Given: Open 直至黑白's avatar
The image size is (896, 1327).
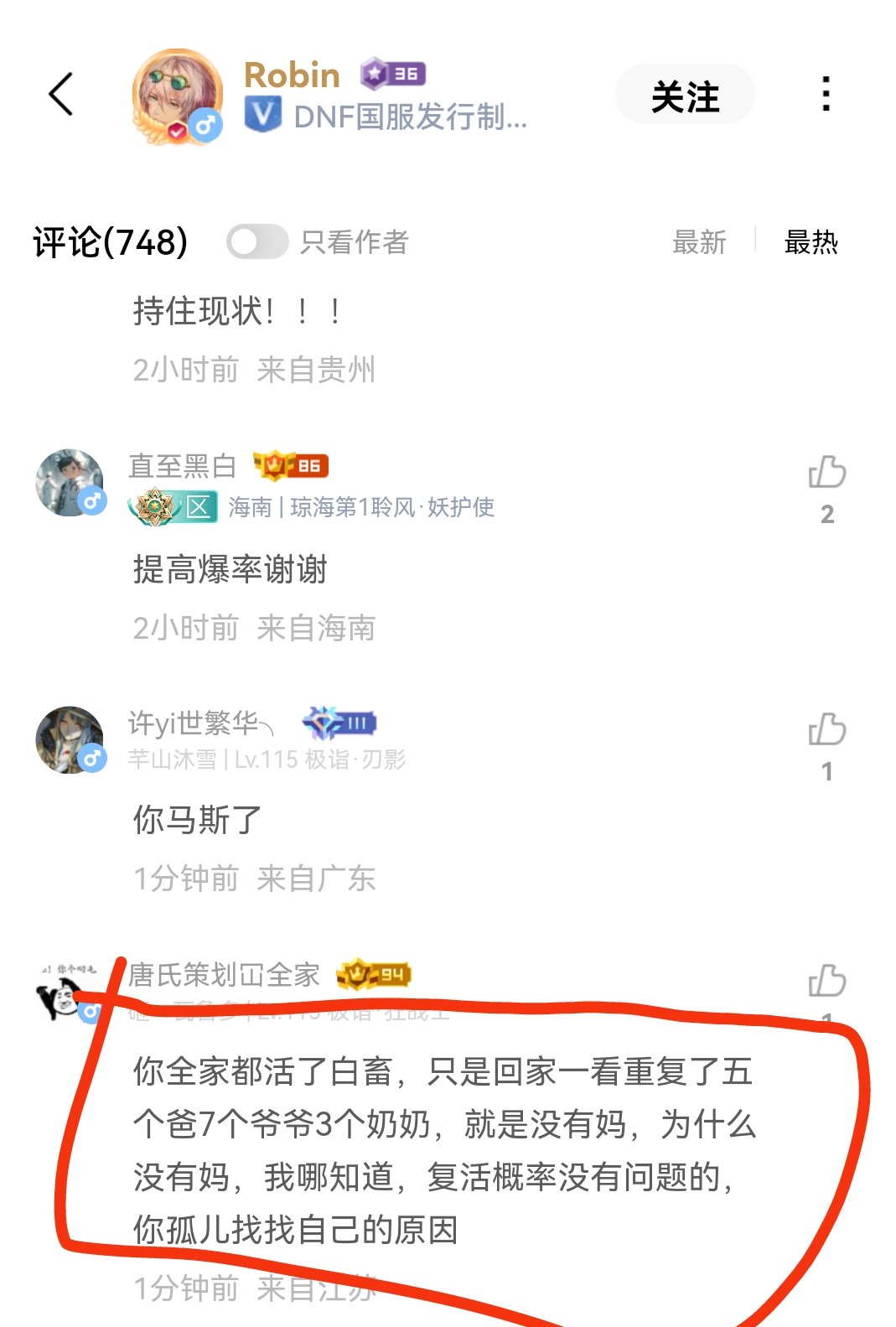Looking at the screenshot, I should pyautogui.click(x=70, y=483).
